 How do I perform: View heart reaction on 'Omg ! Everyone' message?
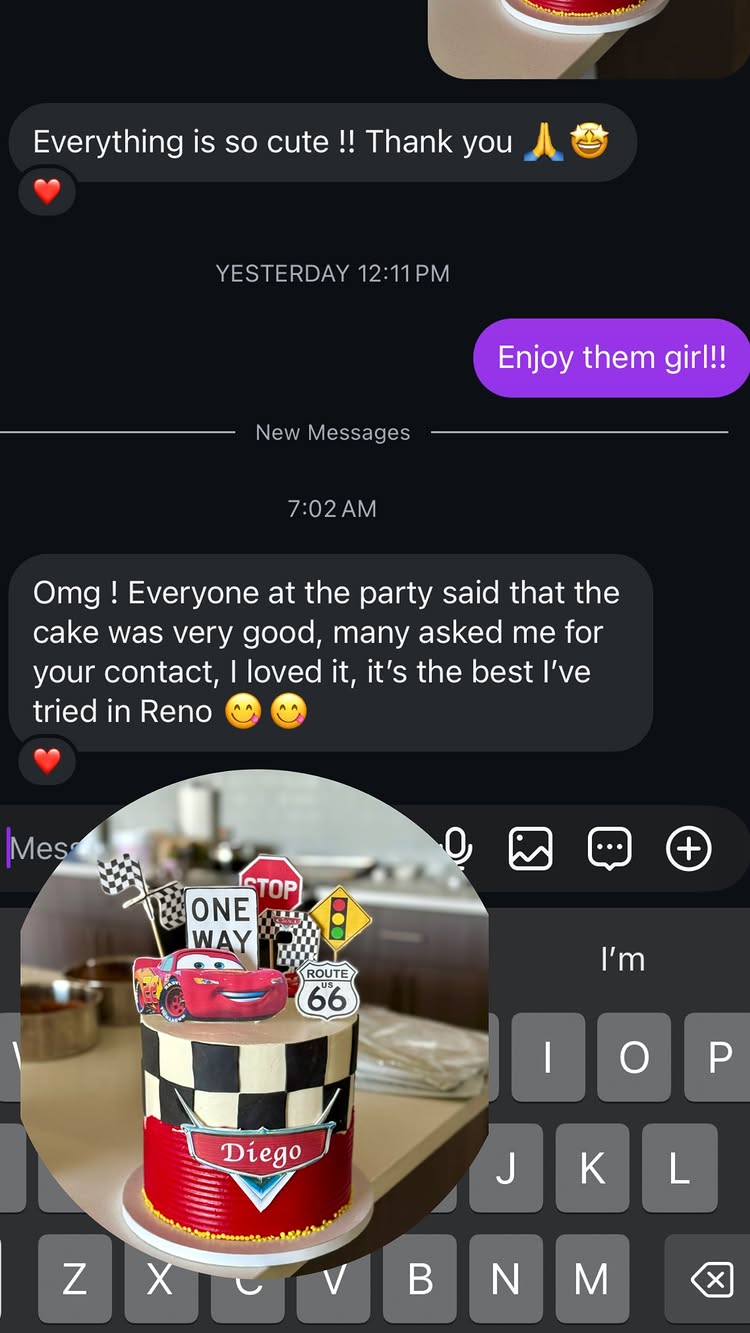(x=47, y=761)
